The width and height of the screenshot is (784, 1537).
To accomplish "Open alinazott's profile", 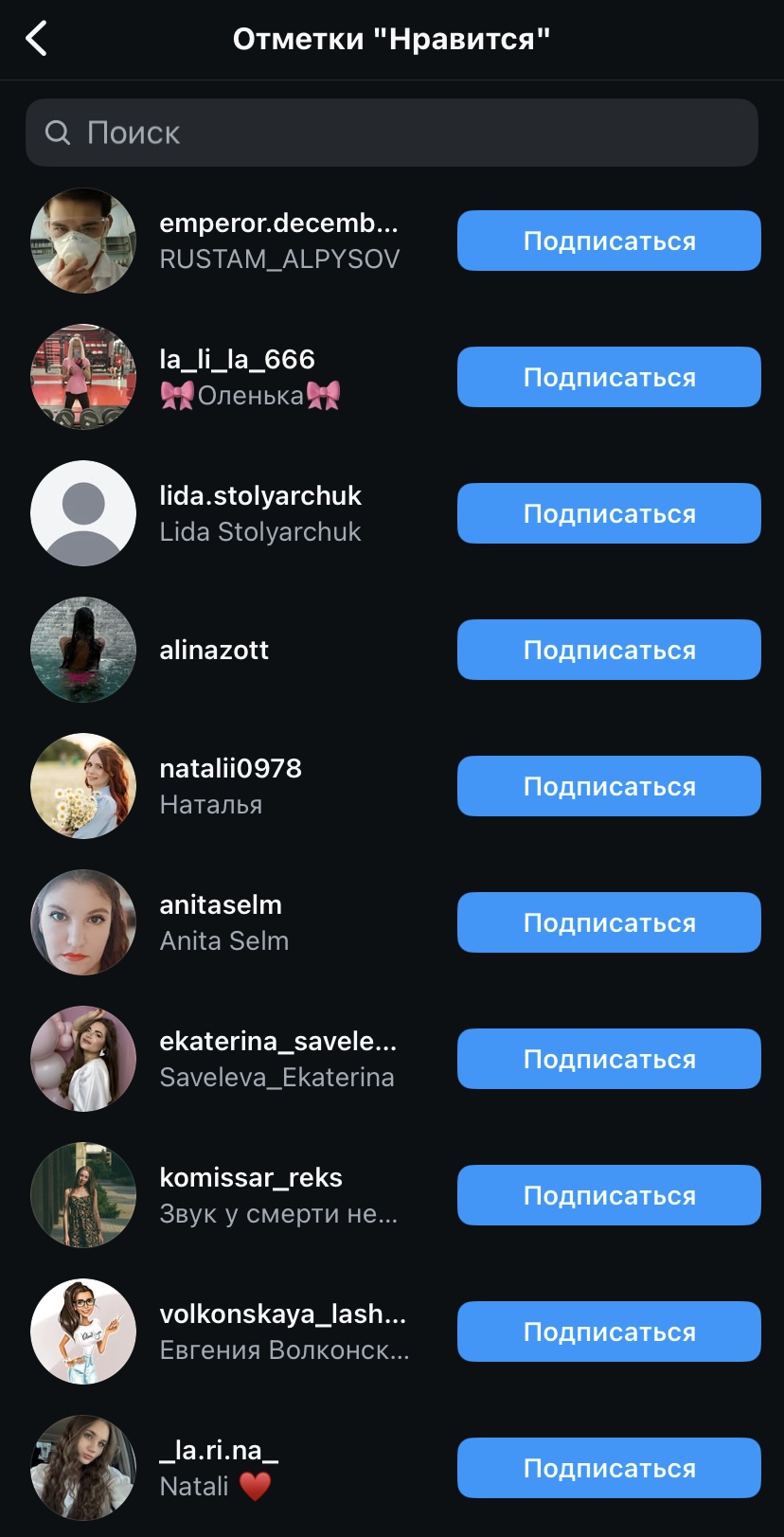I will 214,651.
